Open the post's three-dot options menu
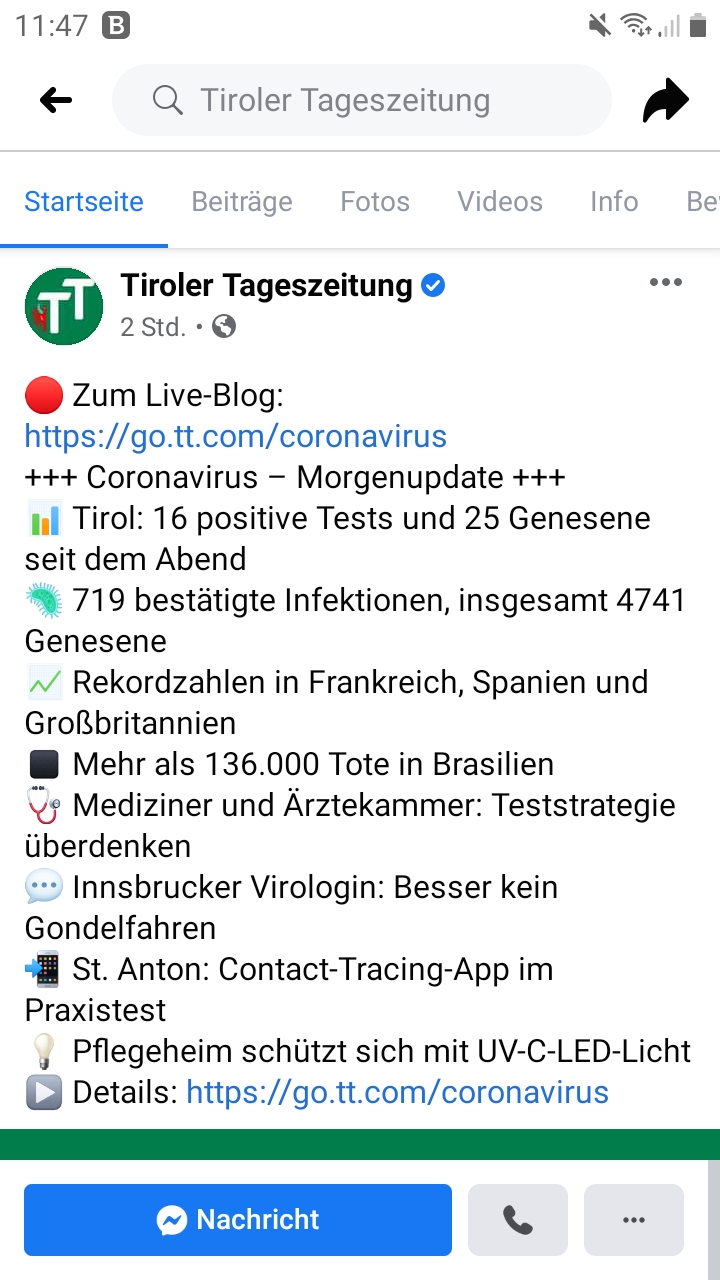 coord(665,283)
